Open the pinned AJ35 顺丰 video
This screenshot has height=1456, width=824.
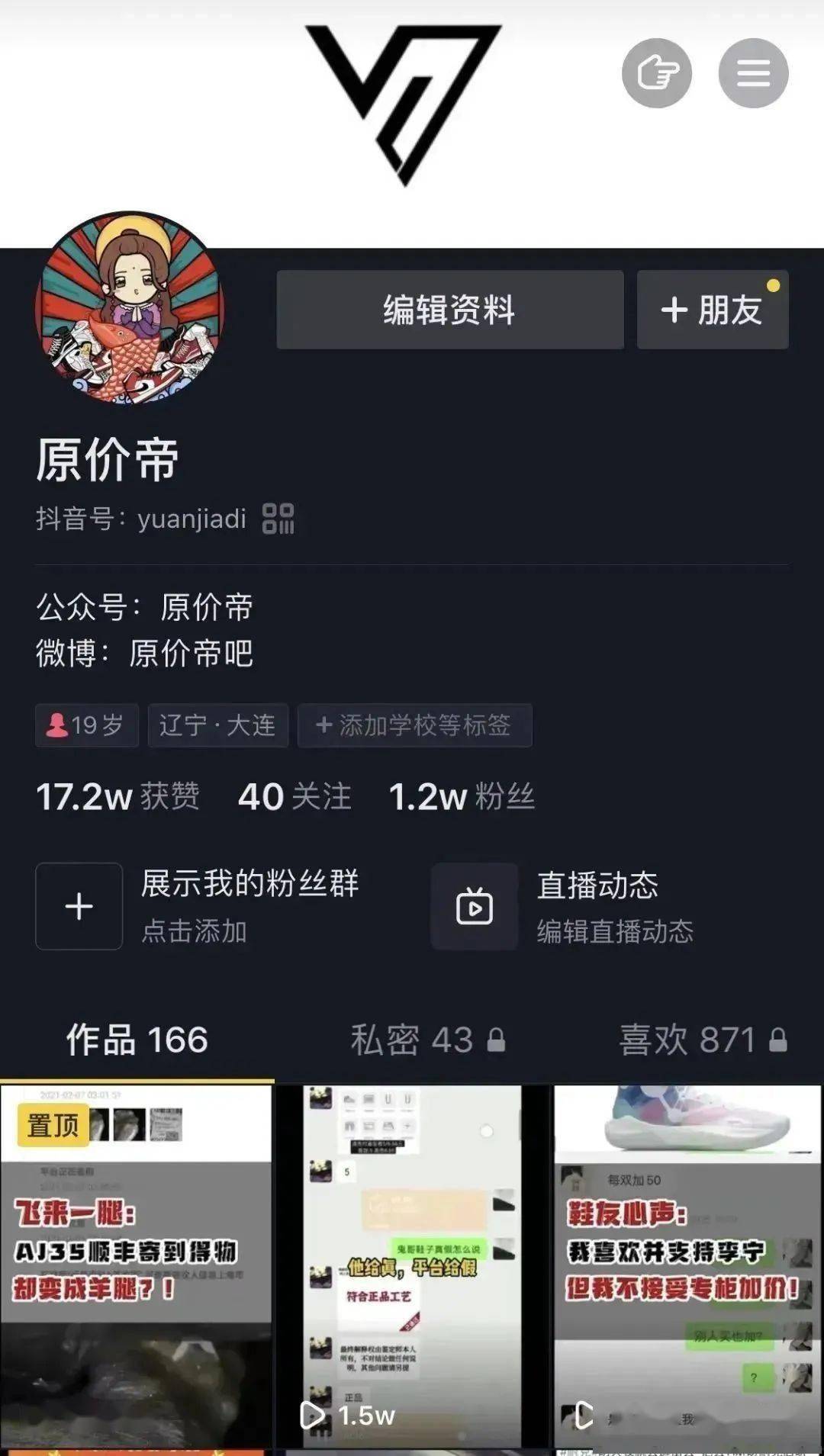pos(137,1268)
